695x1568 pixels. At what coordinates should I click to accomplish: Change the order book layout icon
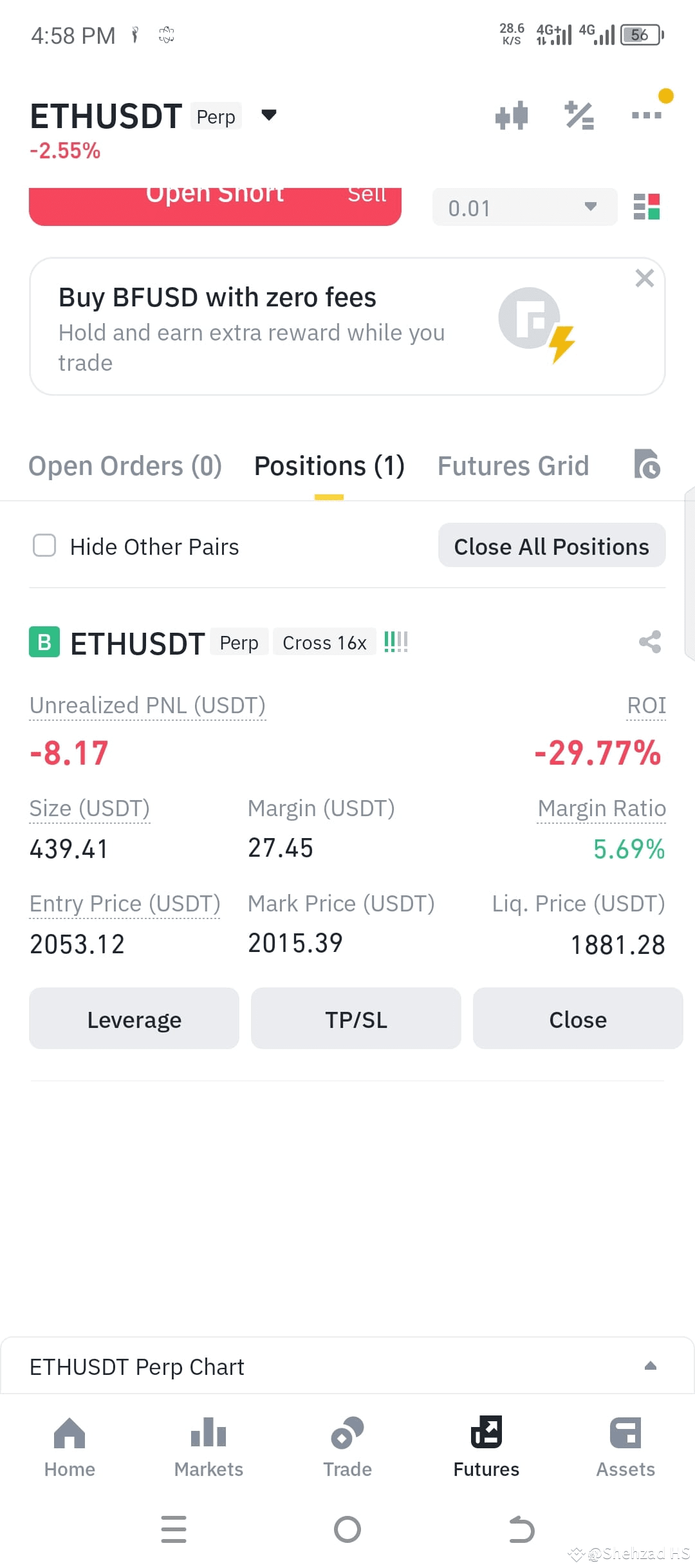pyautogui.click(x=647, y=207)
